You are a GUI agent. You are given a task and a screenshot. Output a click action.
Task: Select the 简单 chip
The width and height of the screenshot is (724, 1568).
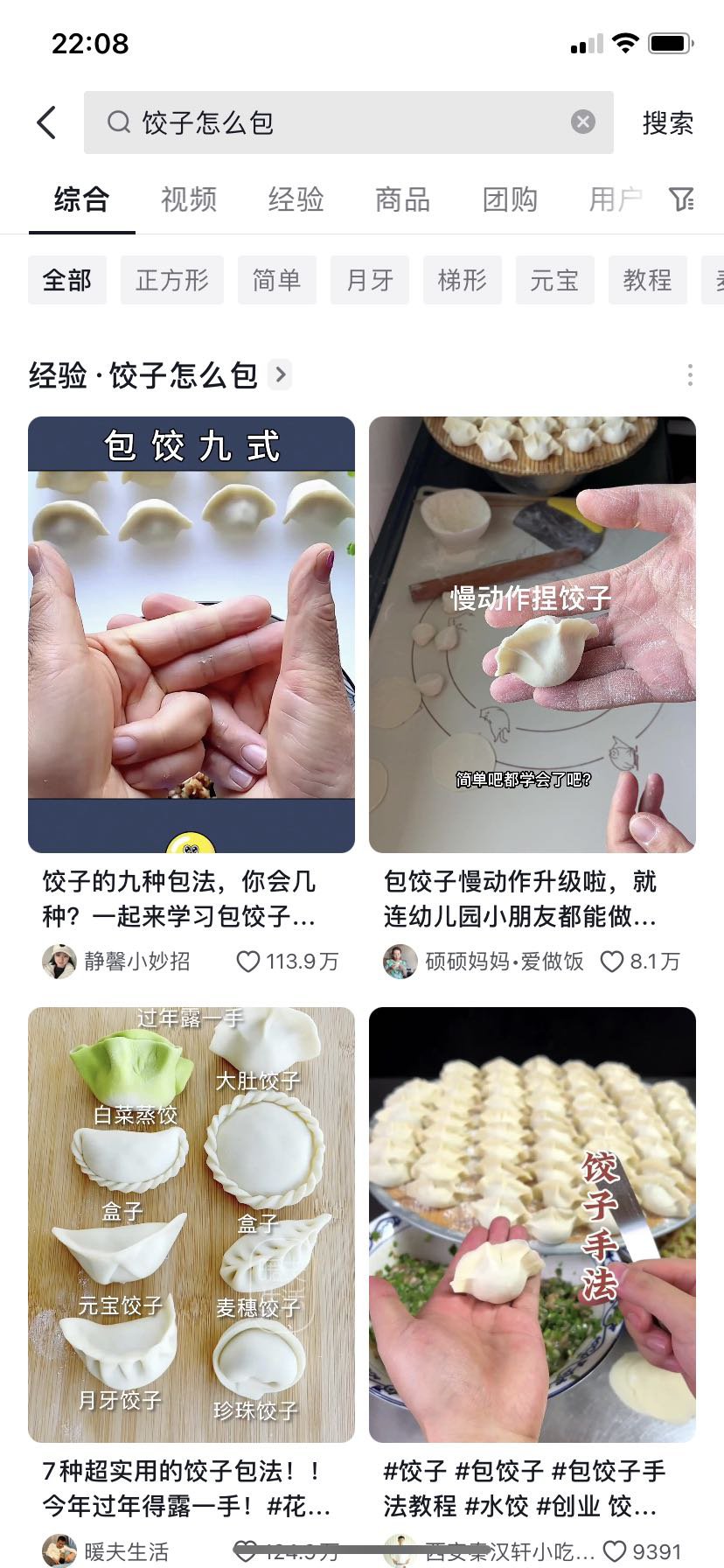coord(276,280)
